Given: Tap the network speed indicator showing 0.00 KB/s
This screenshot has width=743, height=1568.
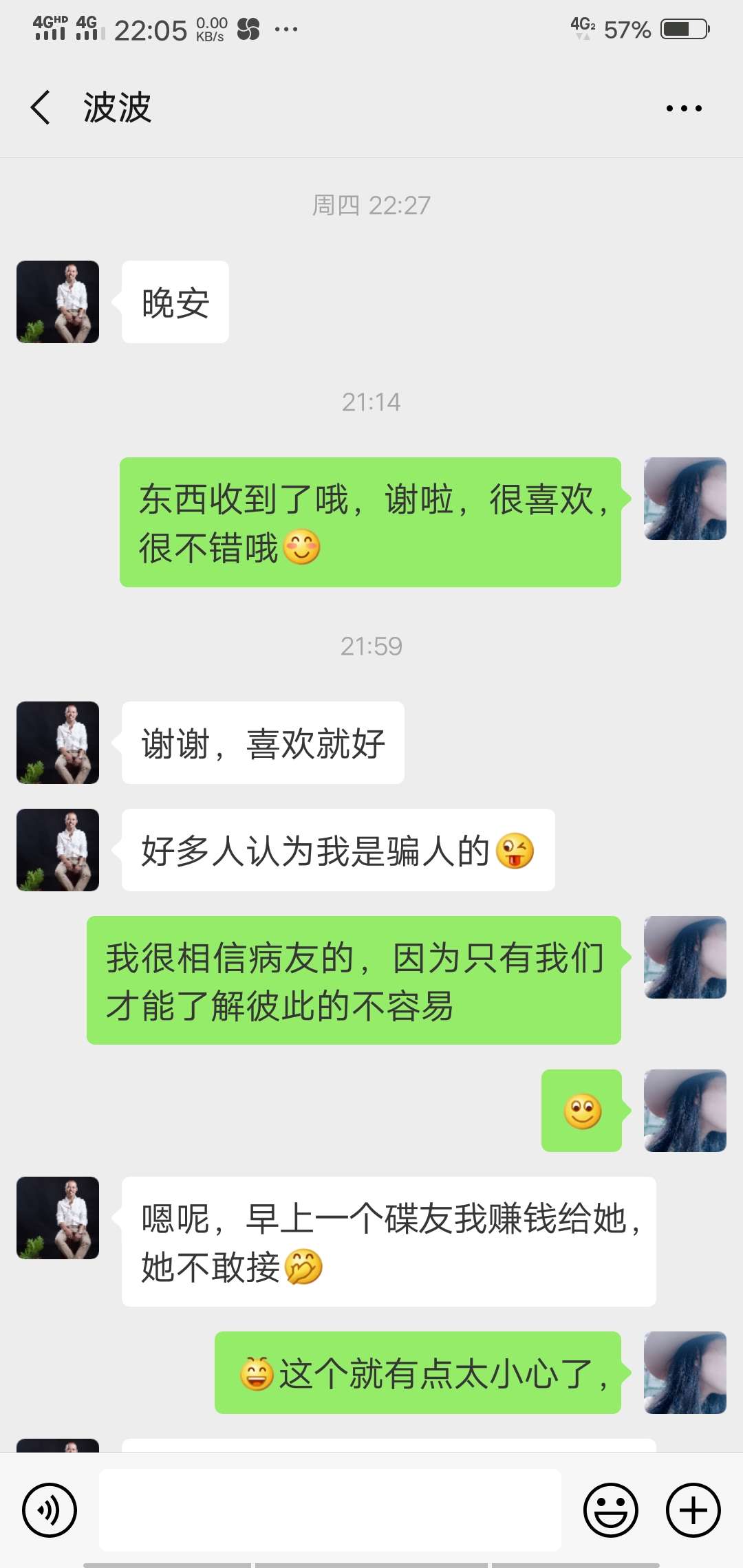Looking at the screenshot, I should click(x=210, y=29).
